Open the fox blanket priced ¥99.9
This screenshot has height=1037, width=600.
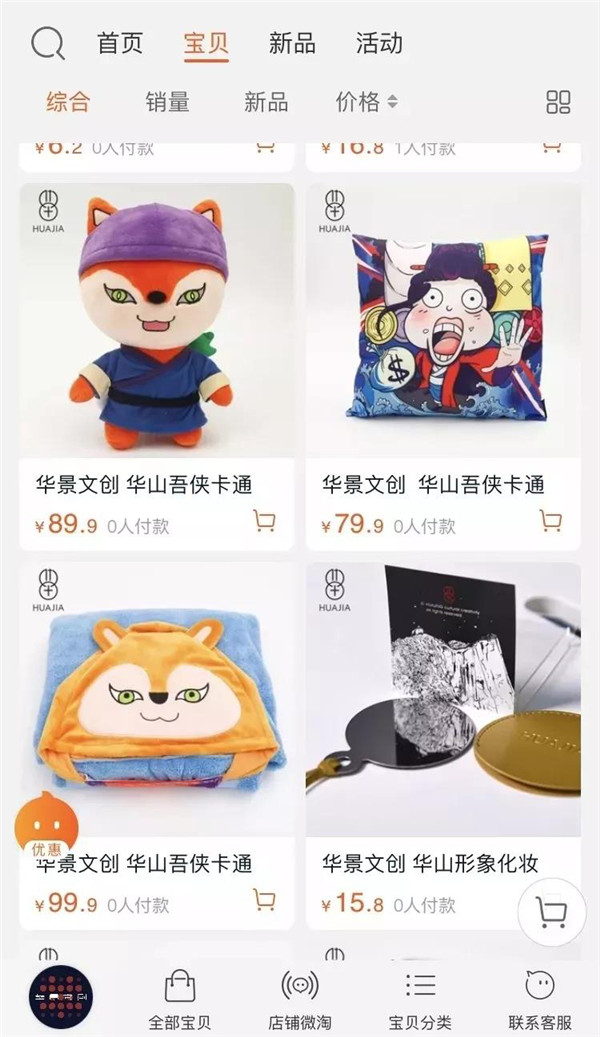[156, 700]
